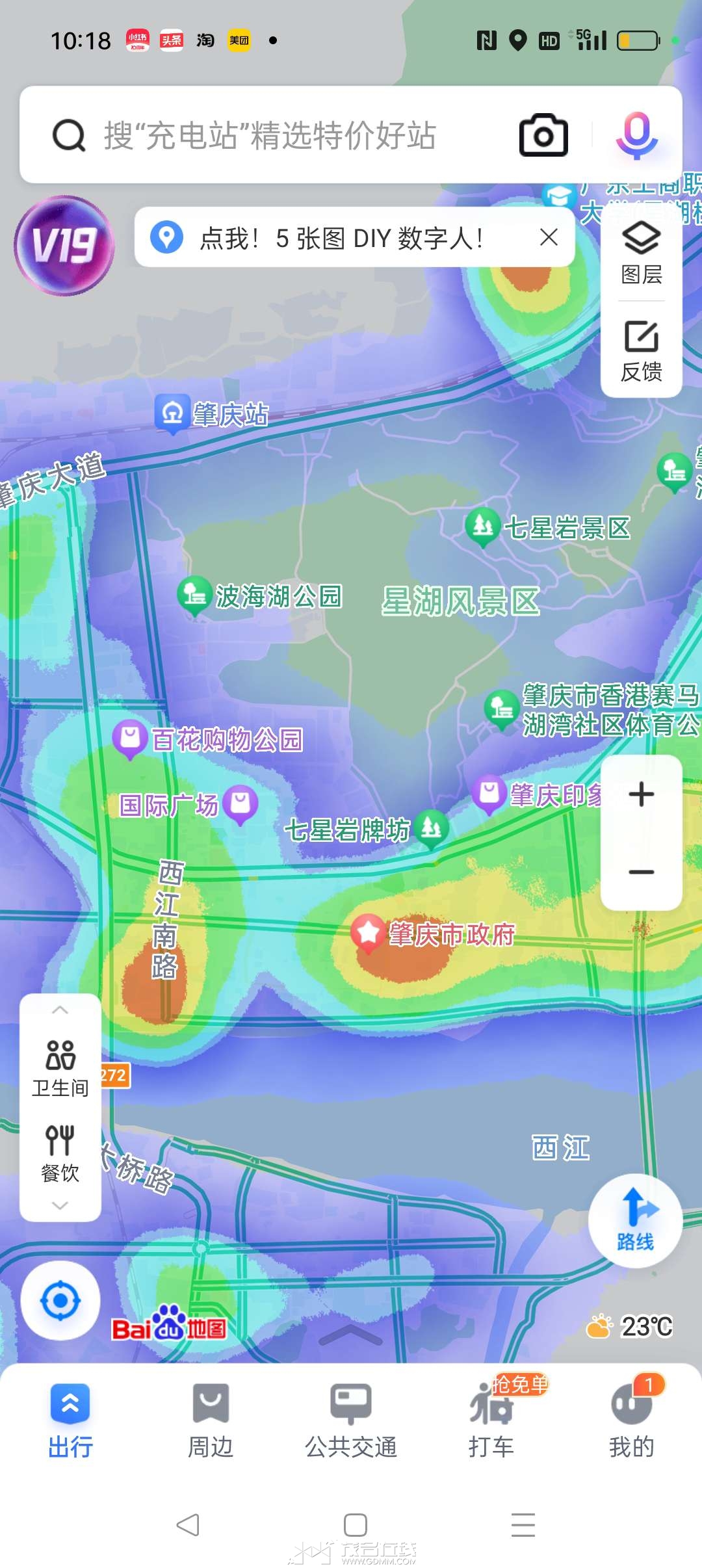Image resolution: width=702 pixels, height=1568 pixels.
Task: Switch to the 公共交通 tab
Action: click(351, 1422)
